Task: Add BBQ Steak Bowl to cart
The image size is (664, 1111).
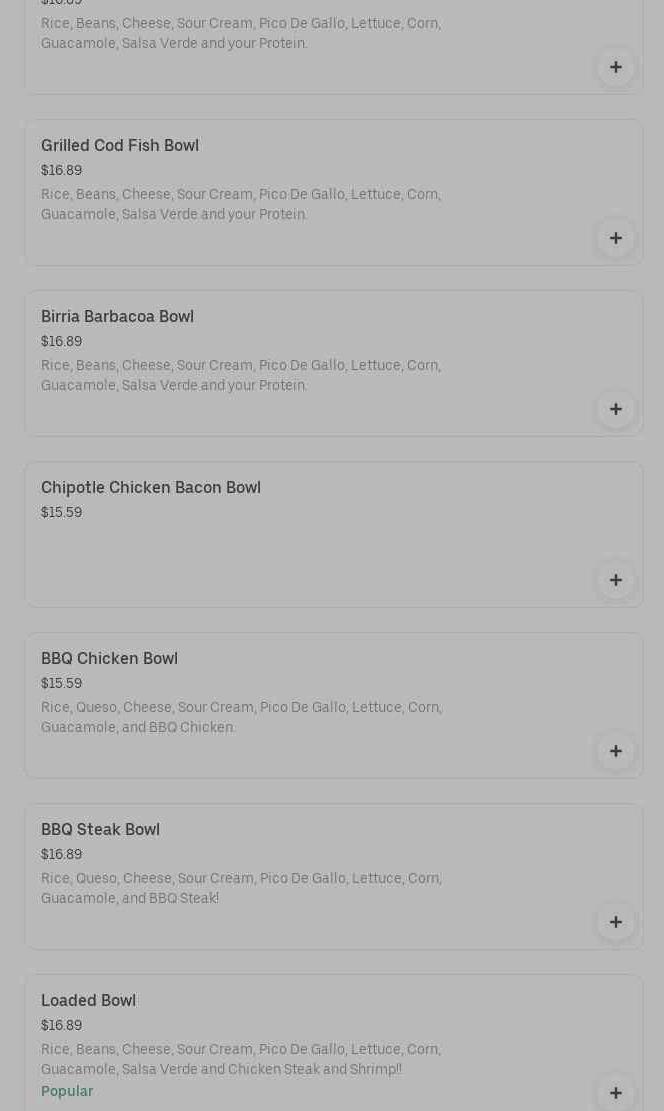Action: click(615, 922)
